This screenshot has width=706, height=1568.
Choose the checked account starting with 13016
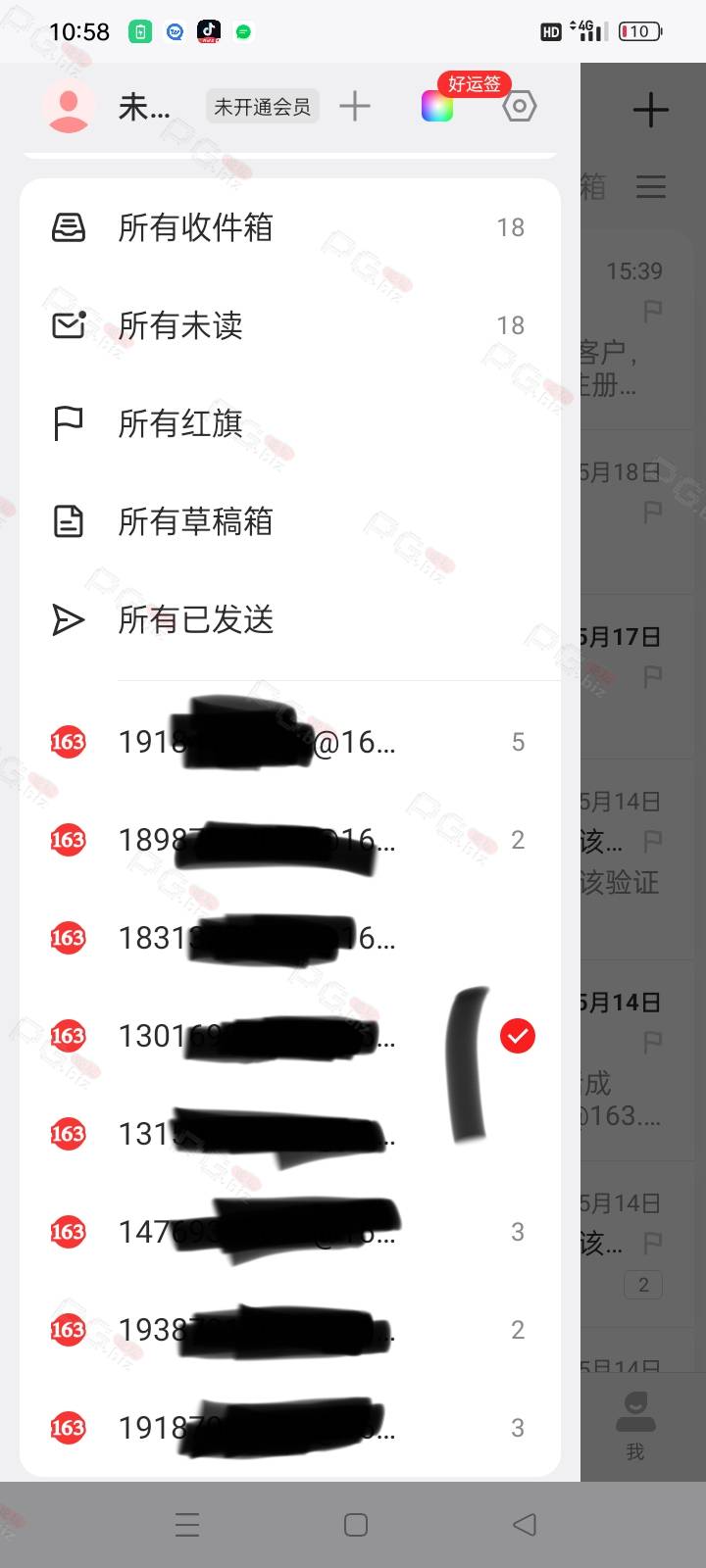pyautogui.click(x=290, y=1036)
